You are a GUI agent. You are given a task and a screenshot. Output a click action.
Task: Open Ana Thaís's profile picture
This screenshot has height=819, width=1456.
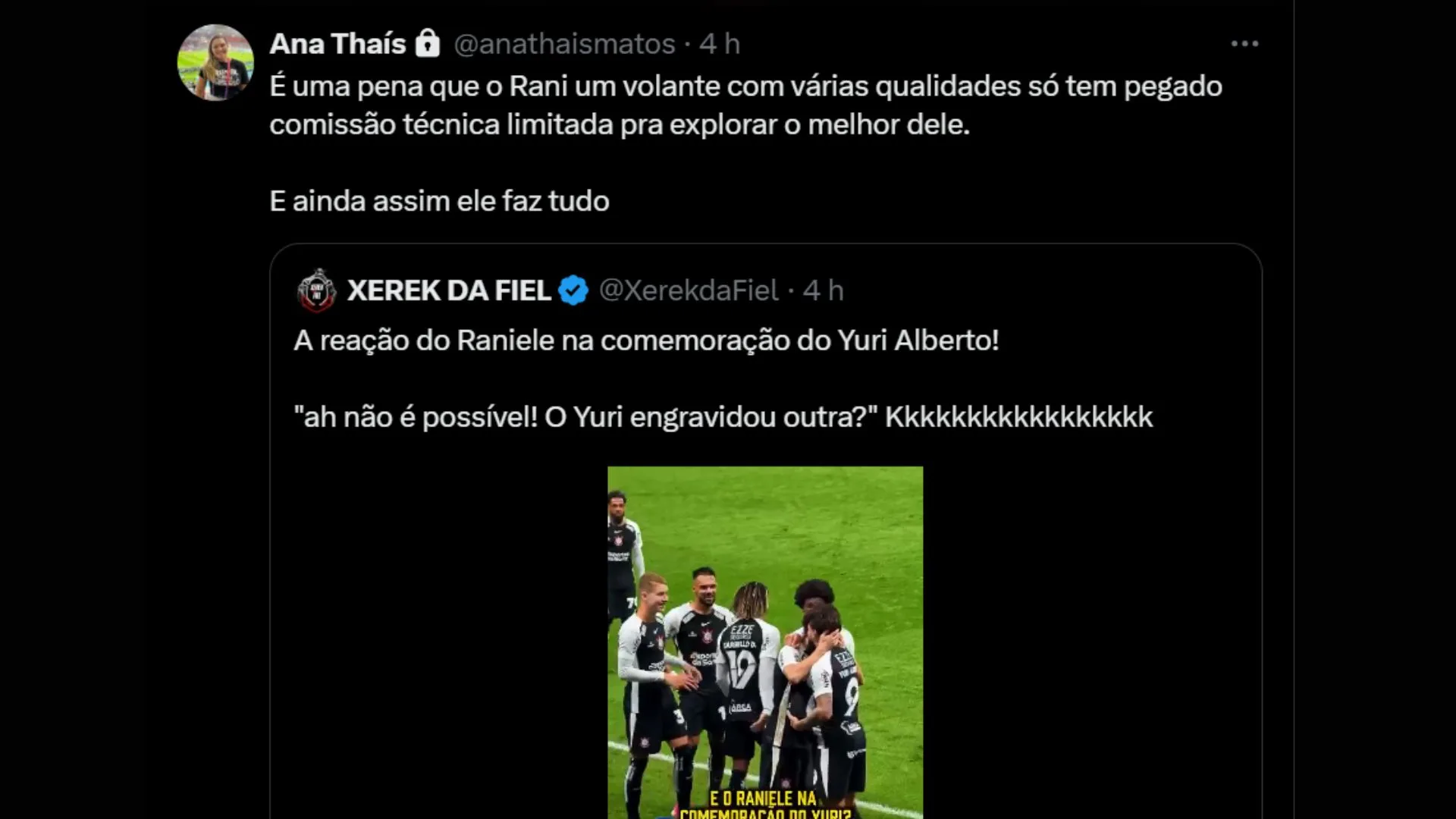point(215,62)
